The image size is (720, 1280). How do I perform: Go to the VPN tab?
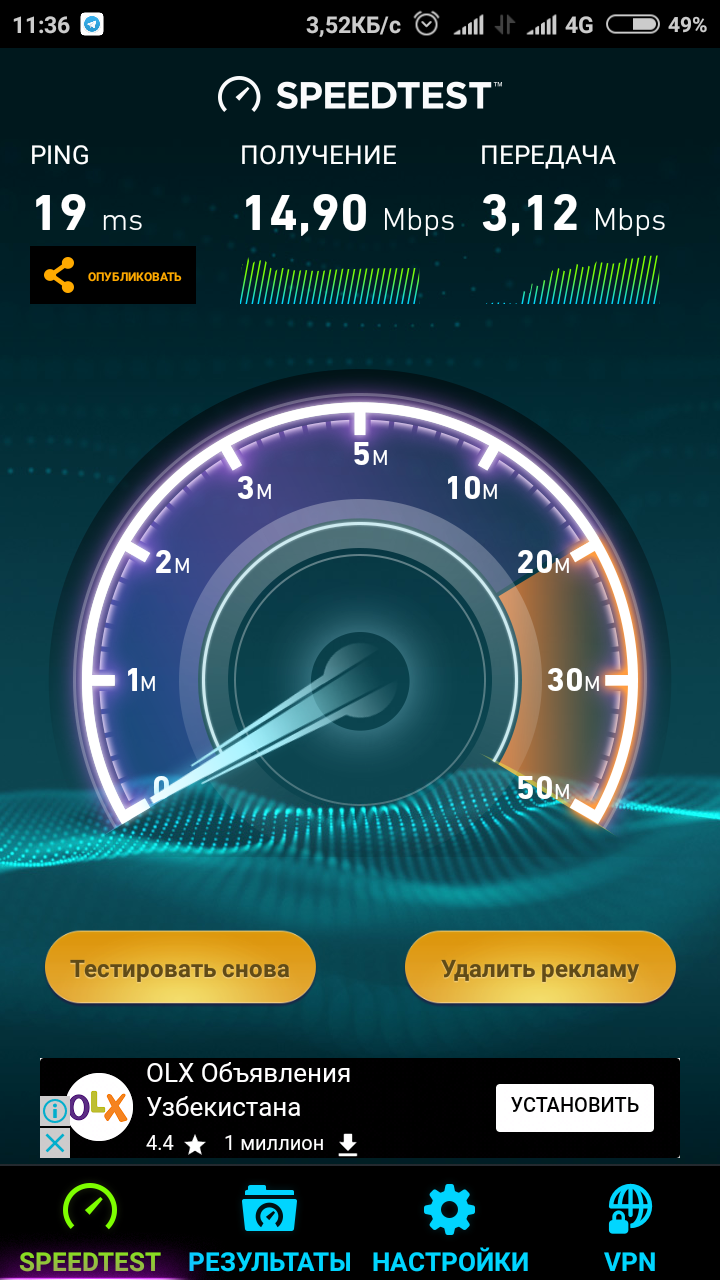[629, 1225]
